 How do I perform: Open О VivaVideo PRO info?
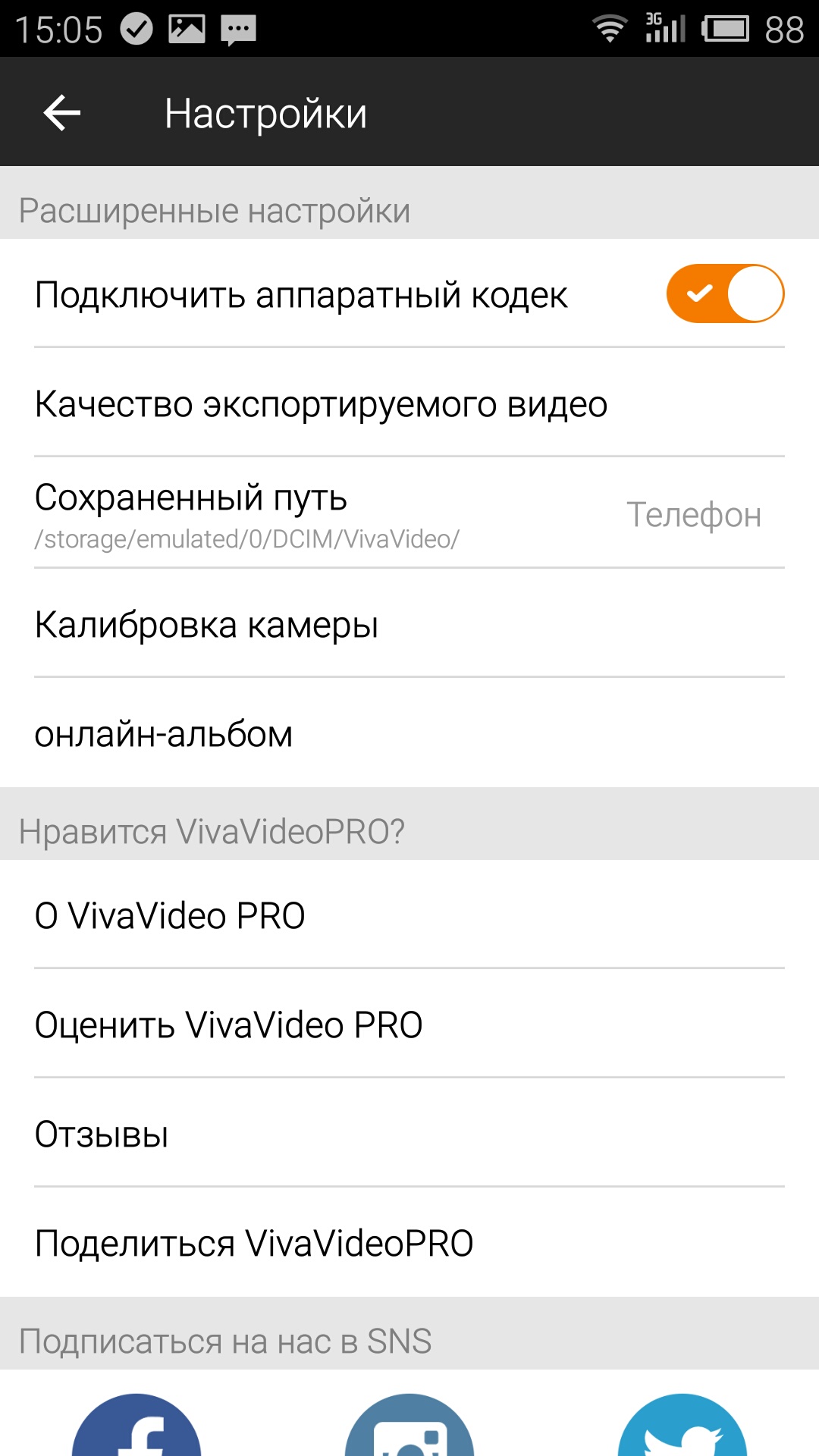(x=409, y=915)
